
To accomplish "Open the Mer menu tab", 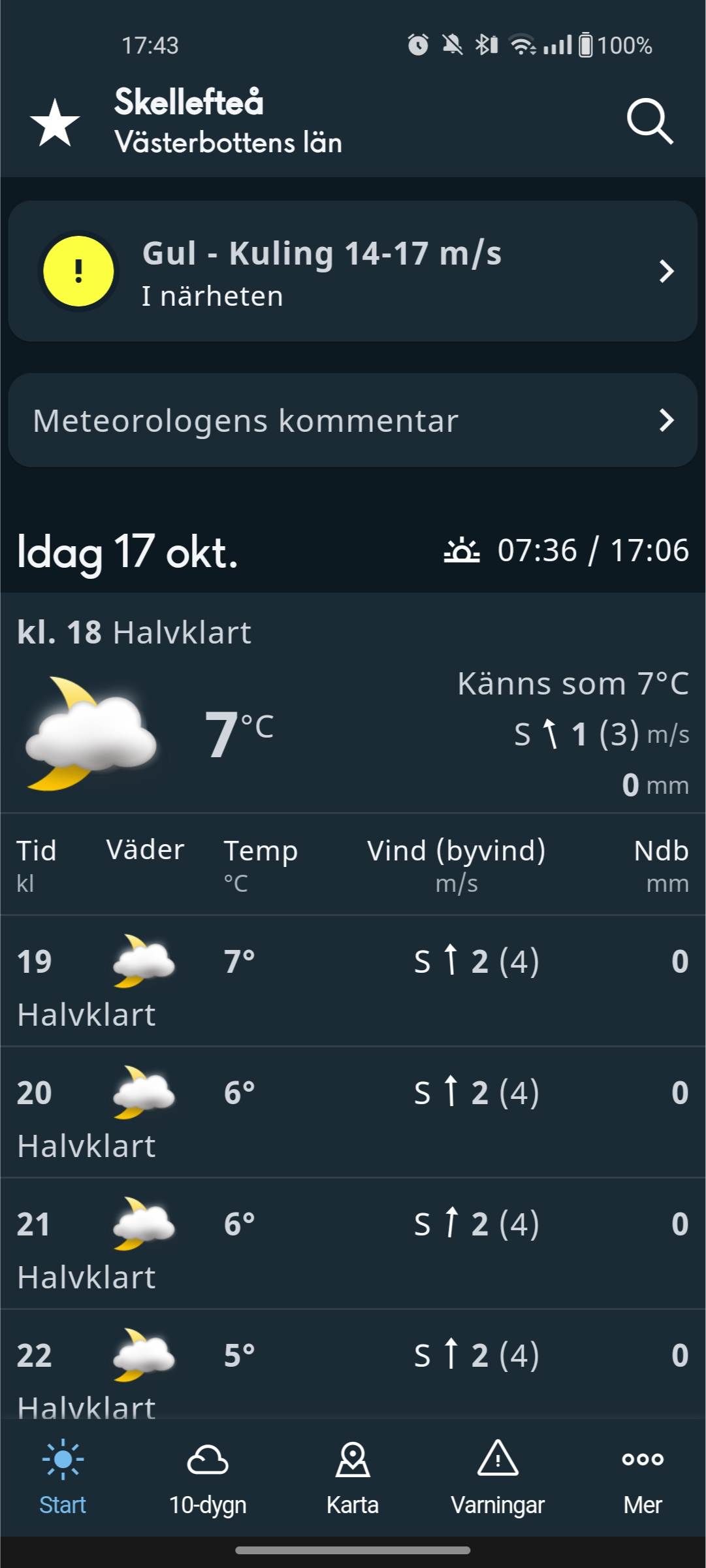I will 643,1478.
